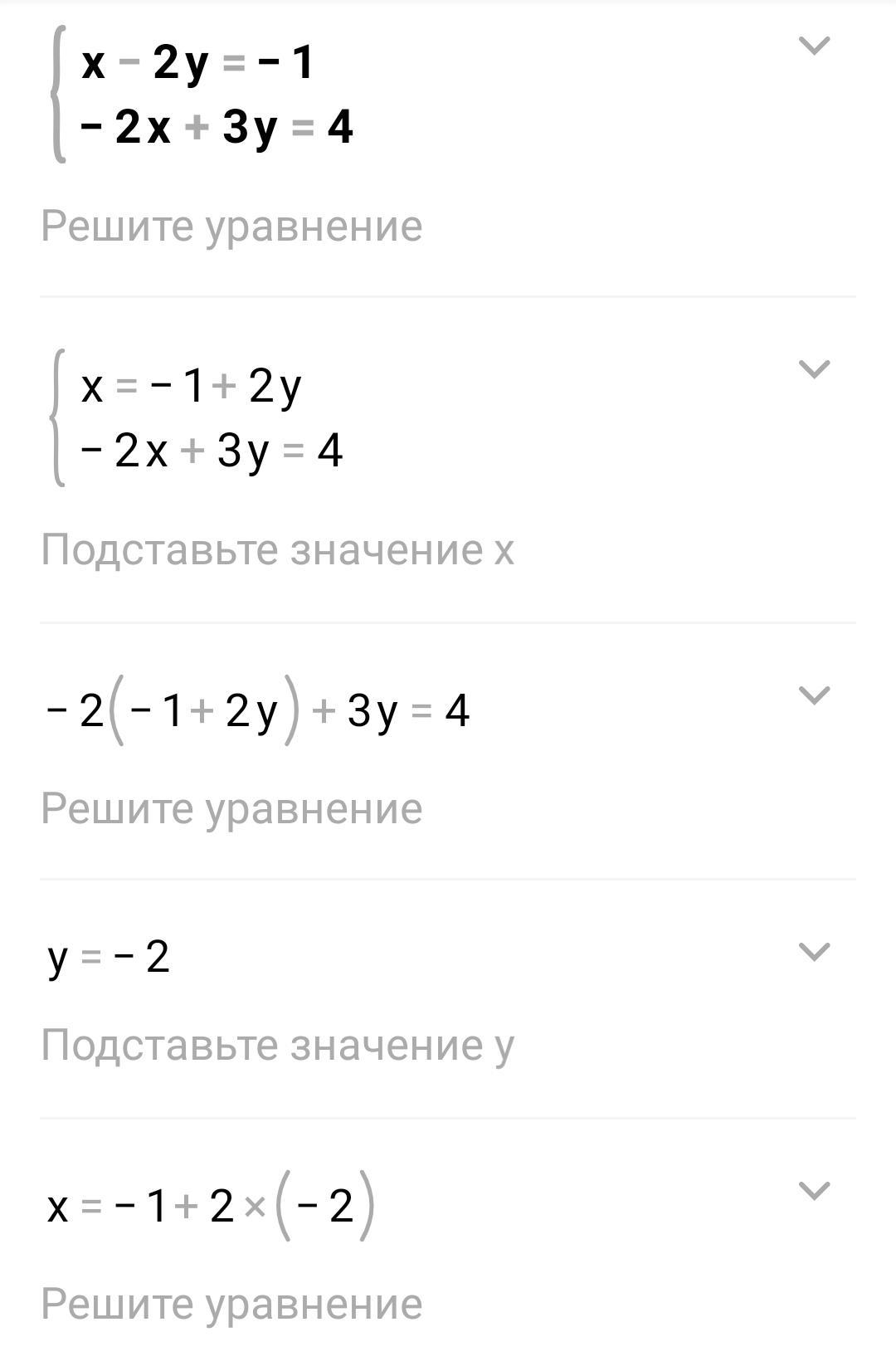Expand the step x = −1 + 2×(−2)
The height and width of the screenshot is (1361, 896).
click(x=813, y=1191)
